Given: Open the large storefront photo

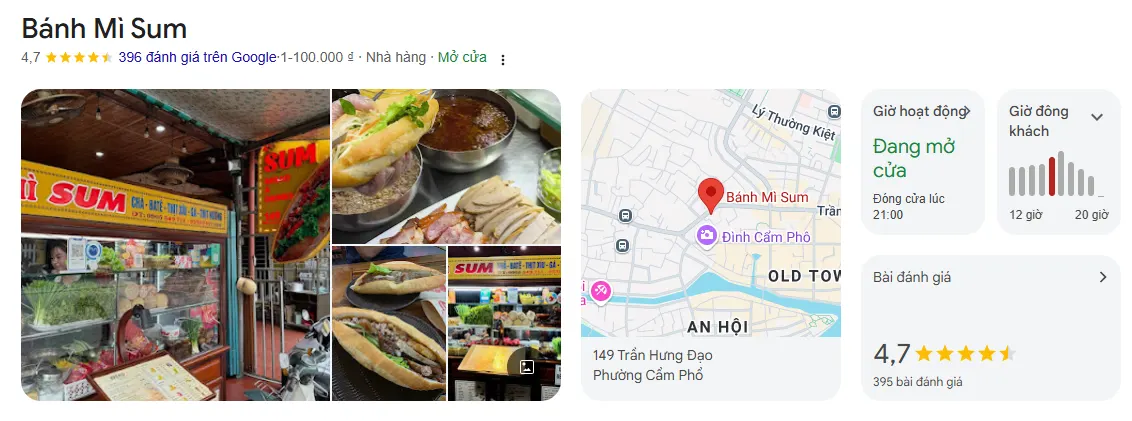Looking at the screenshot, I should [175, 245].
